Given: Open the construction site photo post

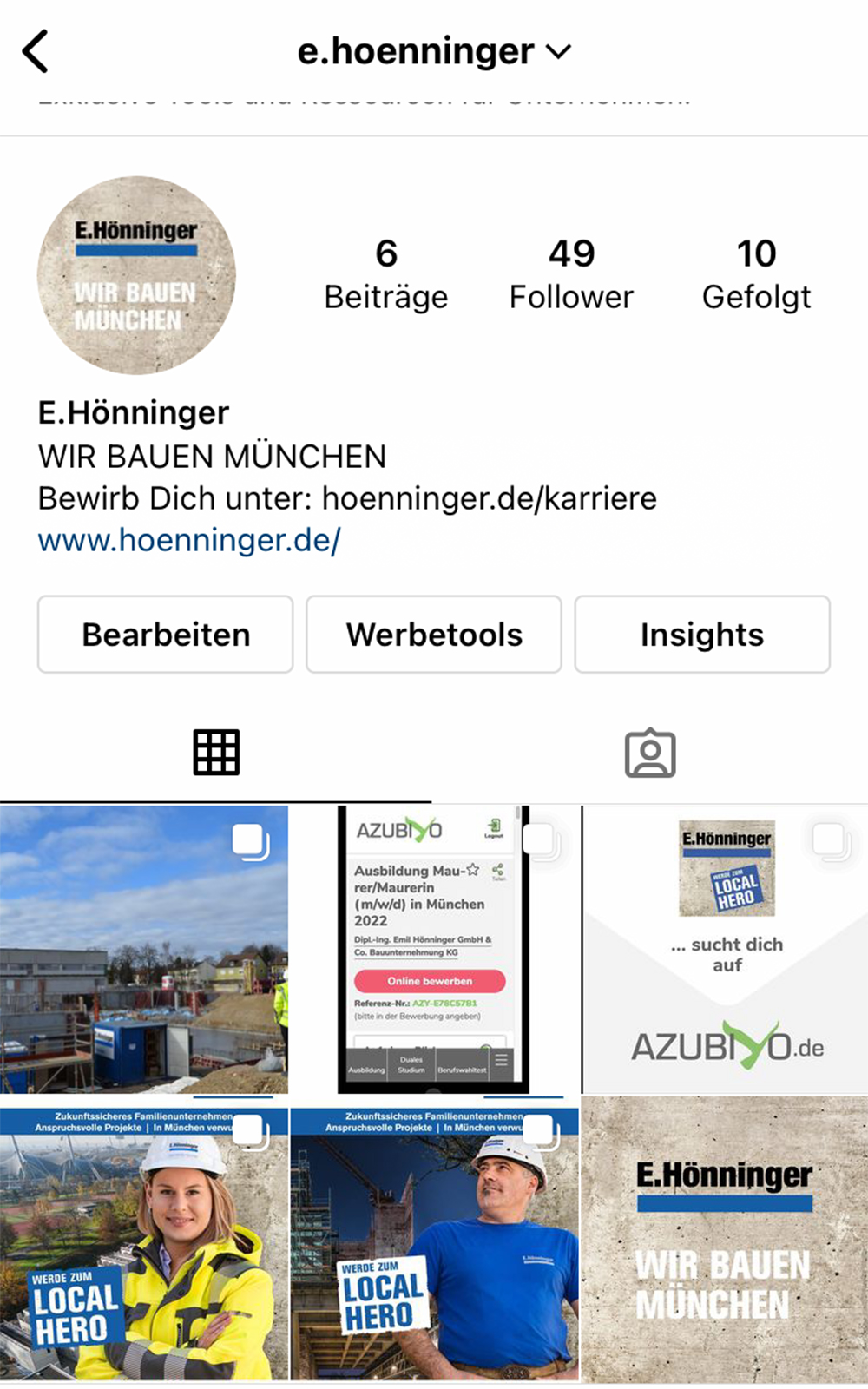Looking at the screenshot, I should [144, 949].
